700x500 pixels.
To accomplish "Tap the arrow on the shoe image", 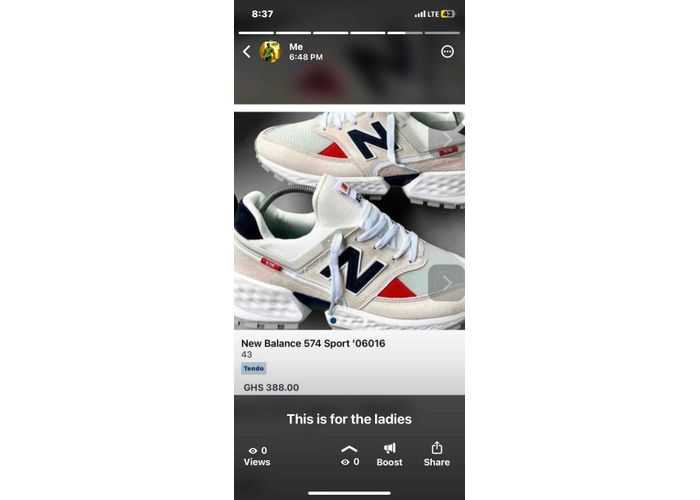I will pyautogui.click(x=446, y=284).
